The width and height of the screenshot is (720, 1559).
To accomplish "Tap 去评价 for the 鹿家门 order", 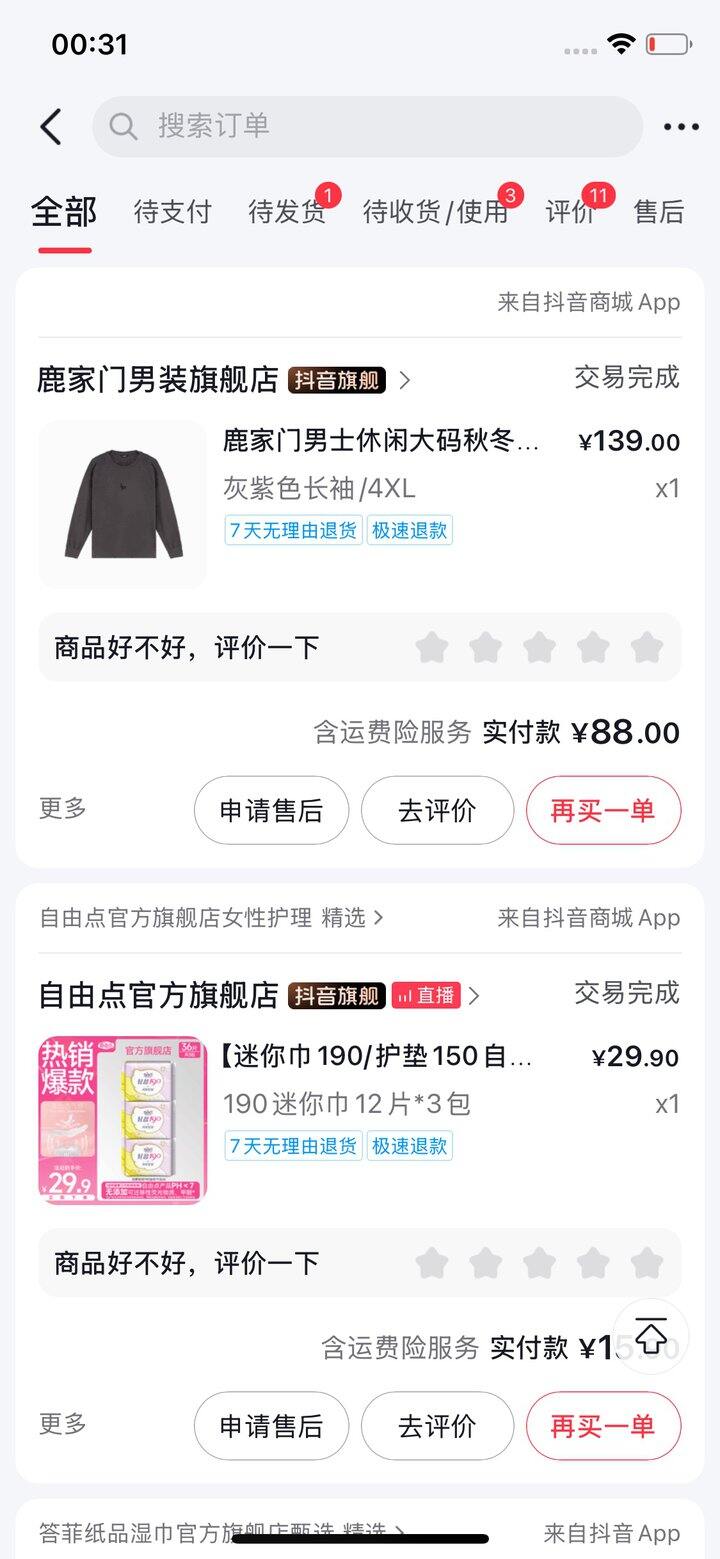I will tap(437, 811).
